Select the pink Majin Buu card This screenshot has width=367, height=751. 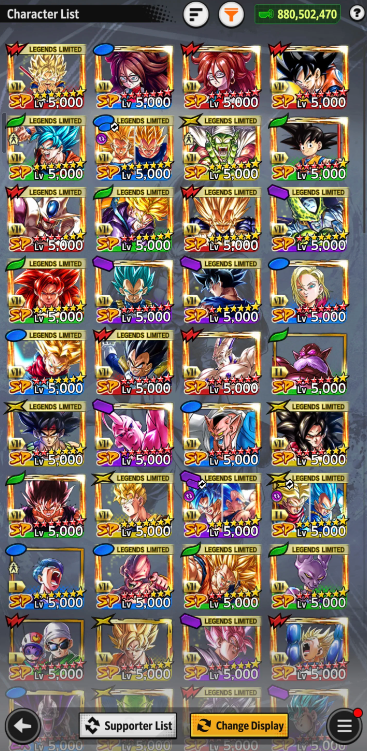[134, 433]
